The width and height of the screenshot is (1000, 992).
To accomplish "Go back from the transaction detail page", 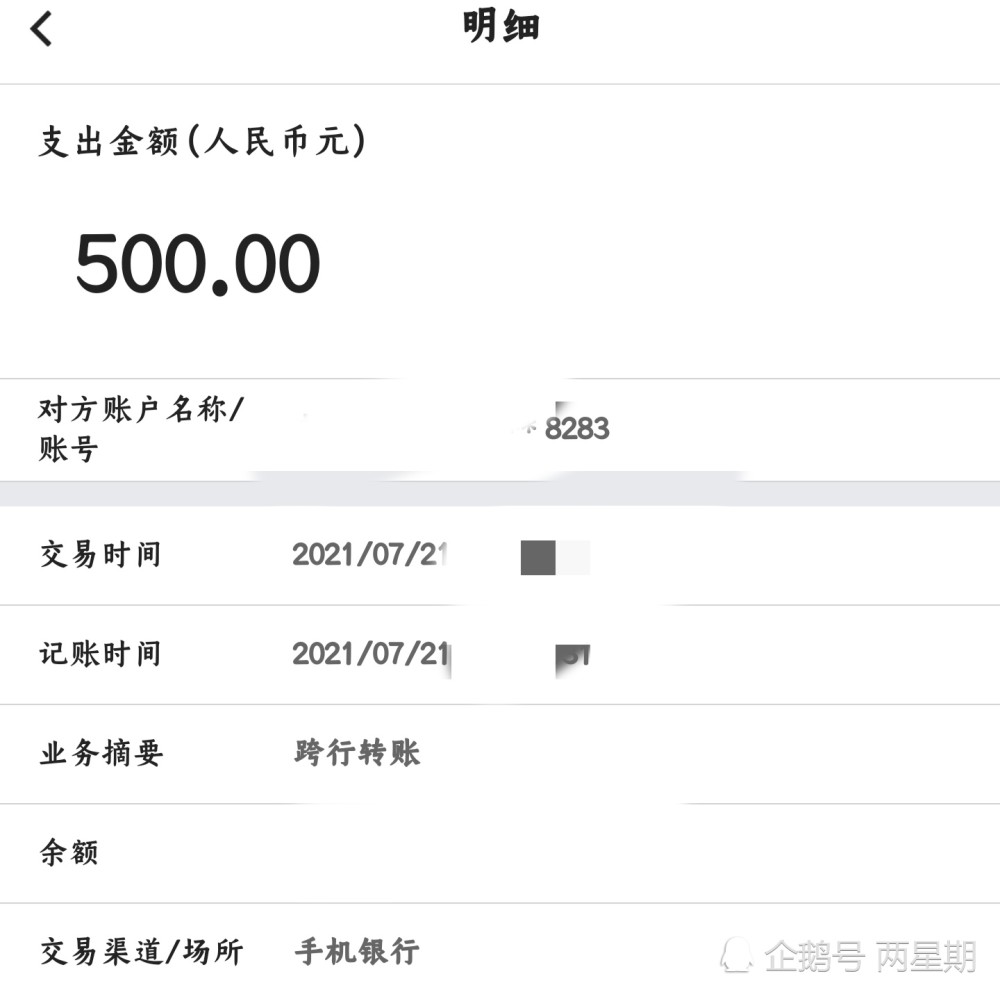I will tap(40, 29).
